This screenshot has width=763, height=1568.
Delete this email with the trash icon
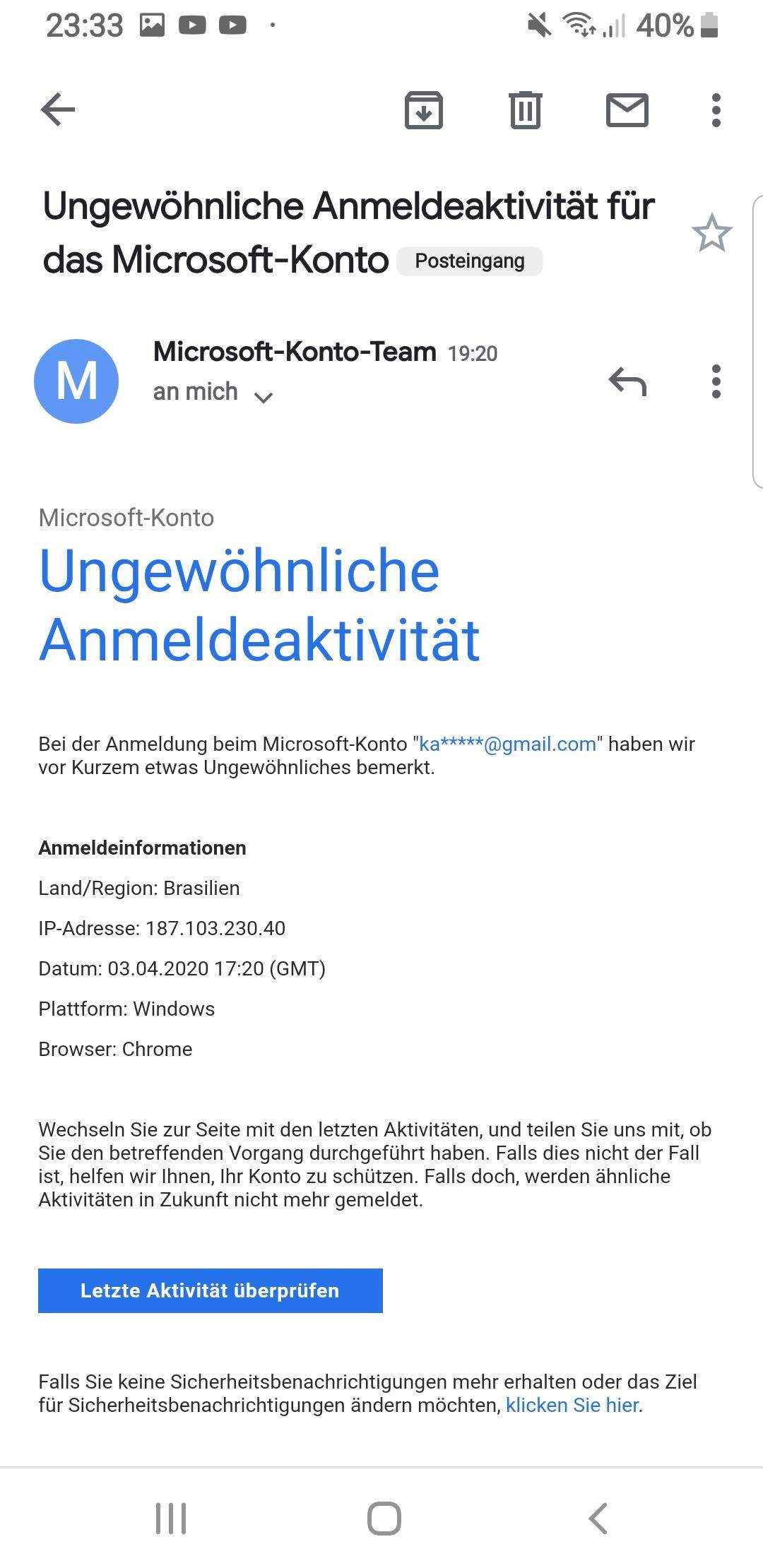525,110
